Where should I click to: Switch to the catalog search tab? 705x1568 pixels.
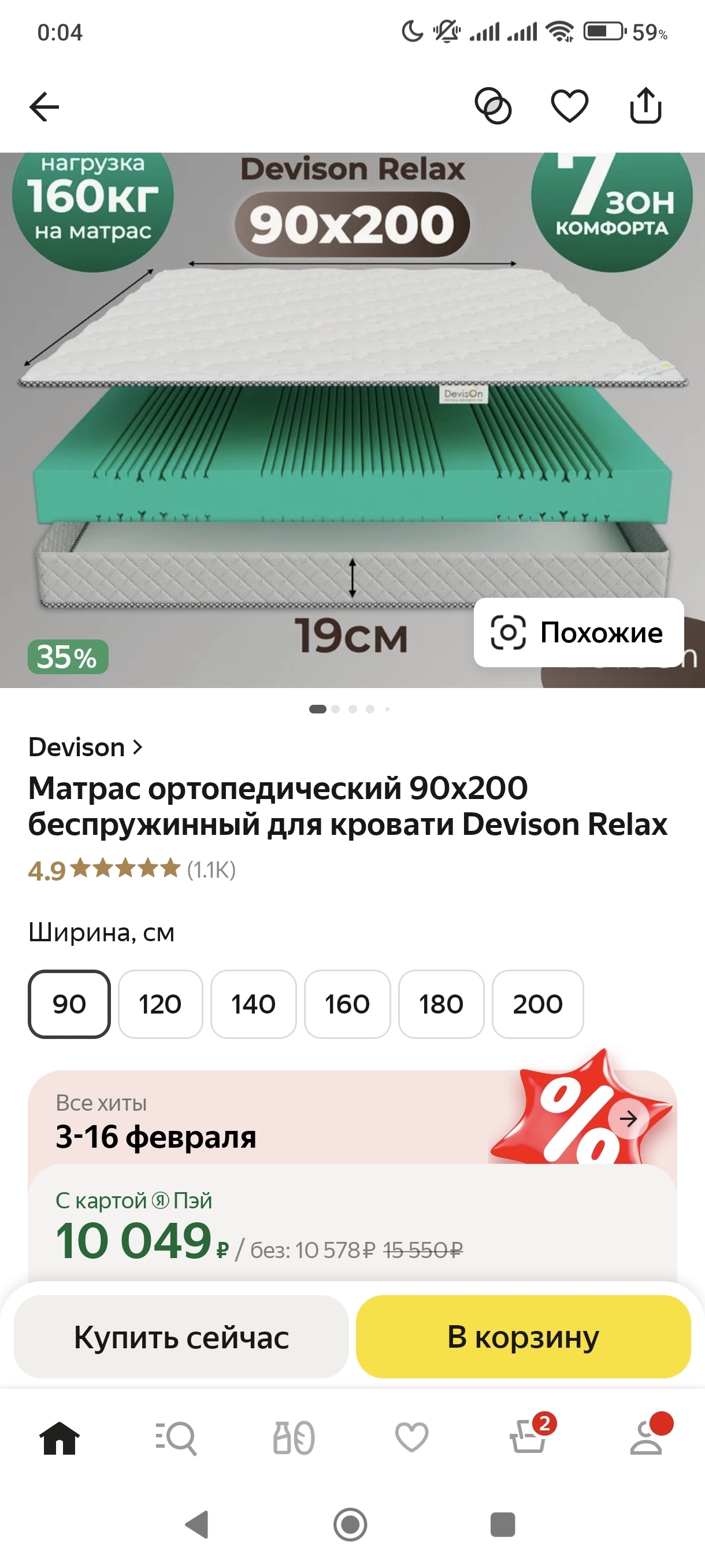pos(176,1439)
